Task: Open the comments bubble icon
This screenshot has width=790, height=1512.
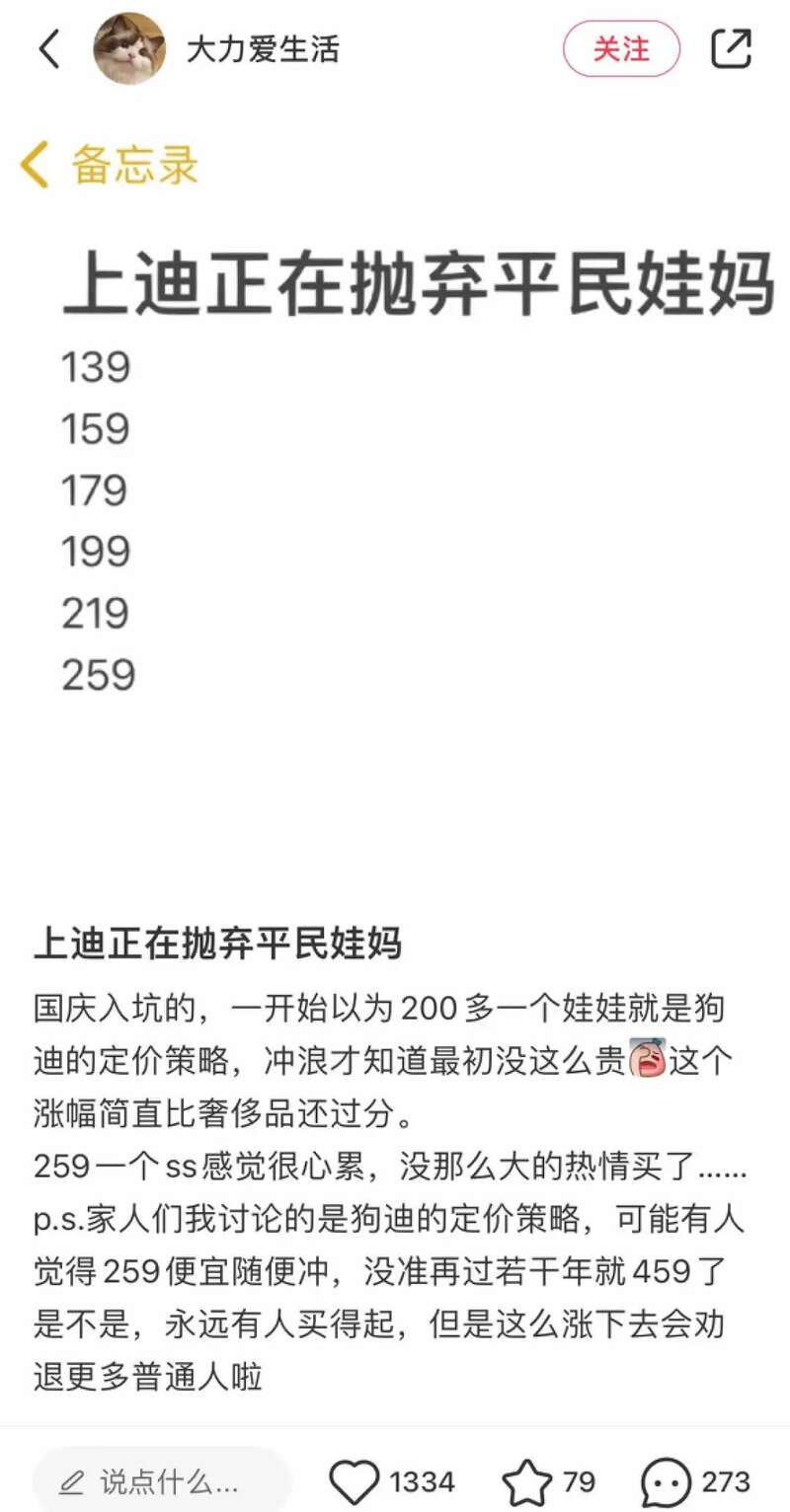Action: click(666, 1482)
